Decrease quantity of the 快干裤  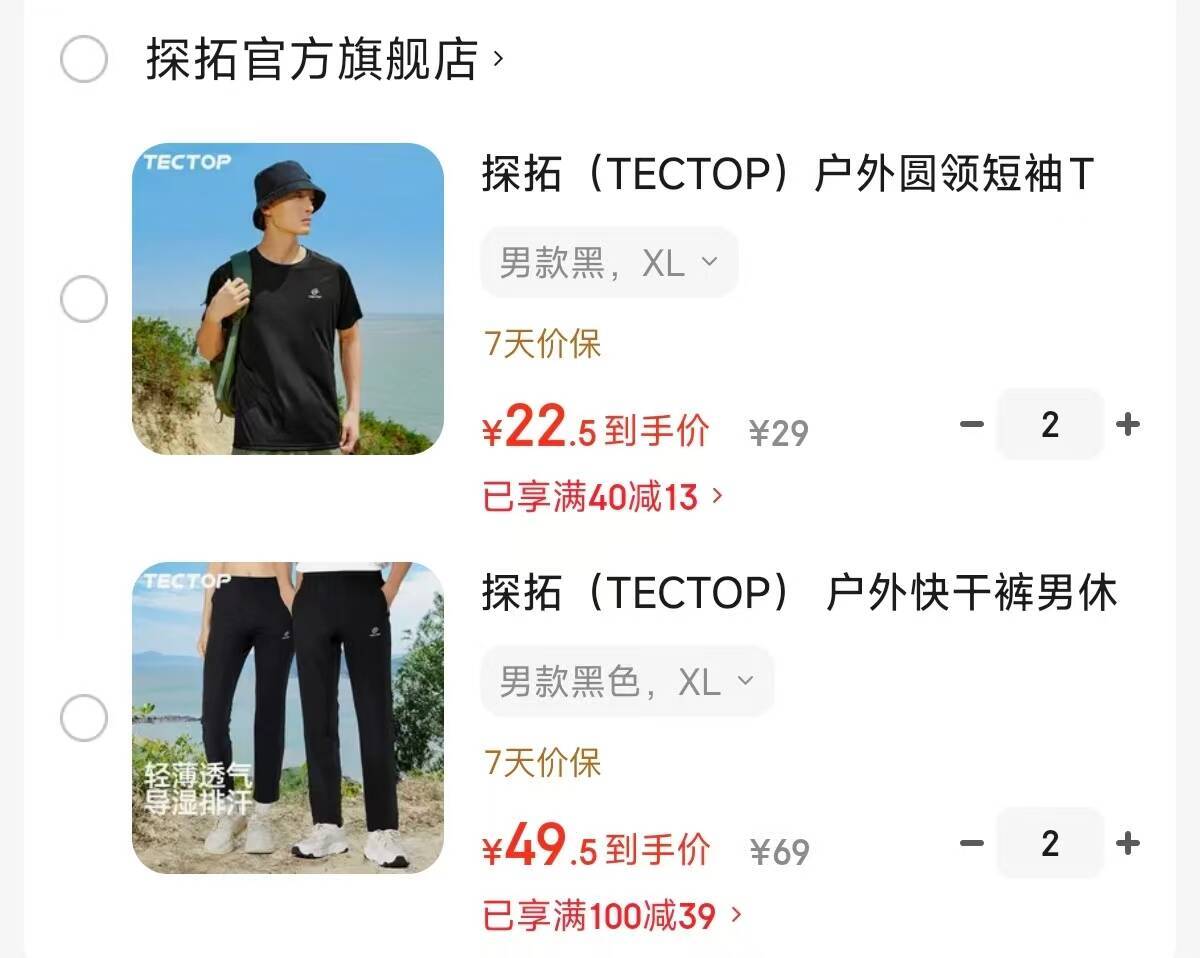(x=971, y=844)
